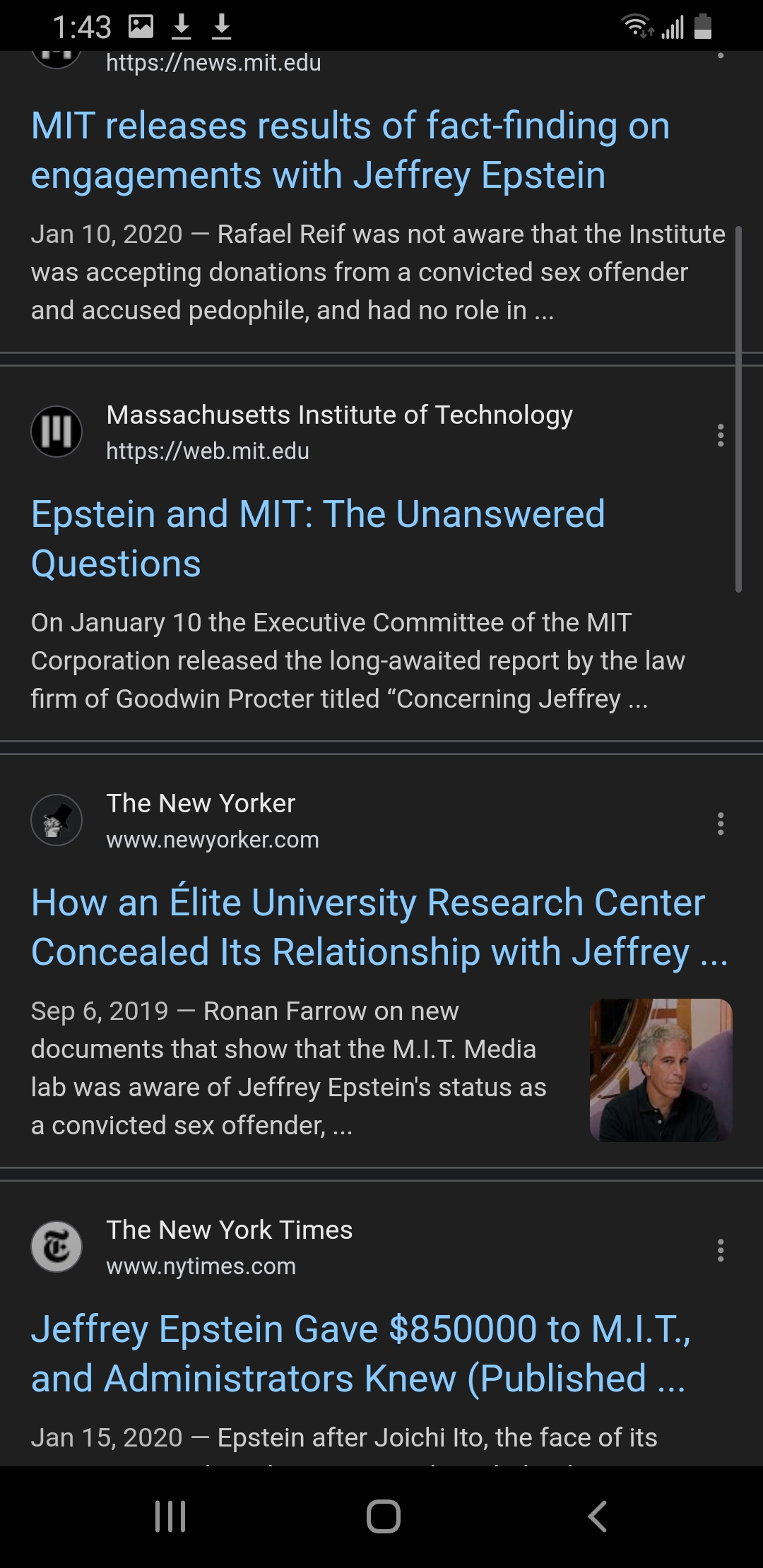Open options menu for web.mit.edu result

[721, 435]
